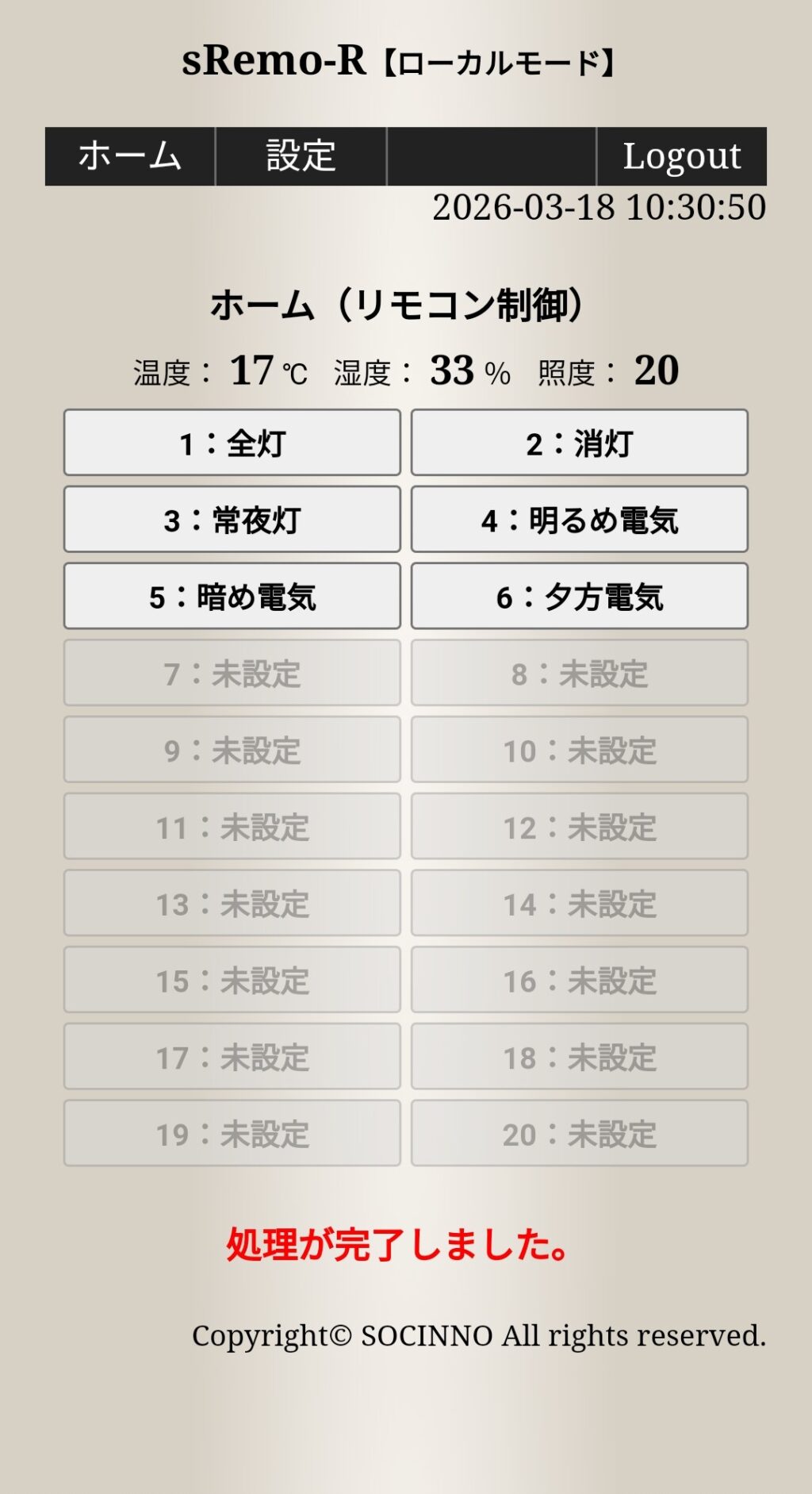Select the 3：常夜灯 night light button

click(x=232, y=520)
